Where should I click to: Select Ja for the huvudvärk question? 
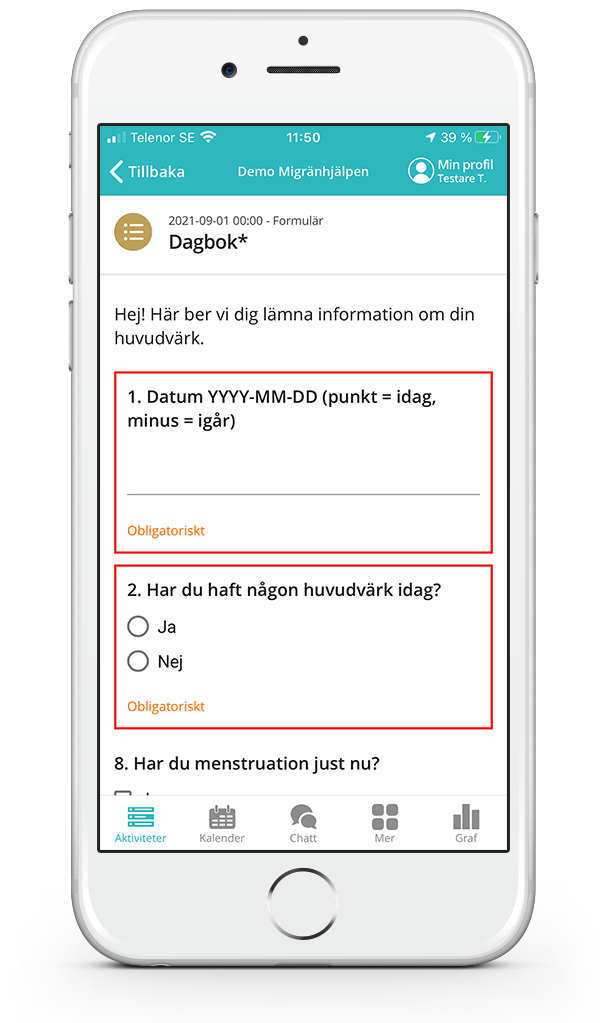(x=139, y=627)
